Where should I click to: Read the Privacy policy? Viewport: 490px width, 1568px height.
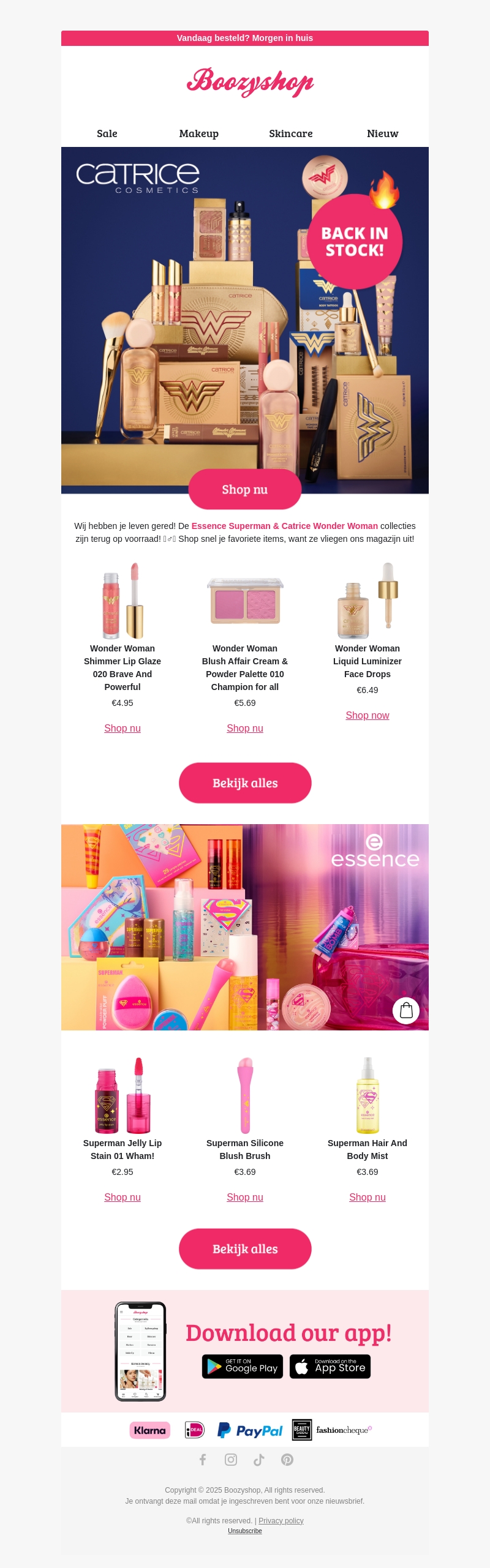point(281,1520)
